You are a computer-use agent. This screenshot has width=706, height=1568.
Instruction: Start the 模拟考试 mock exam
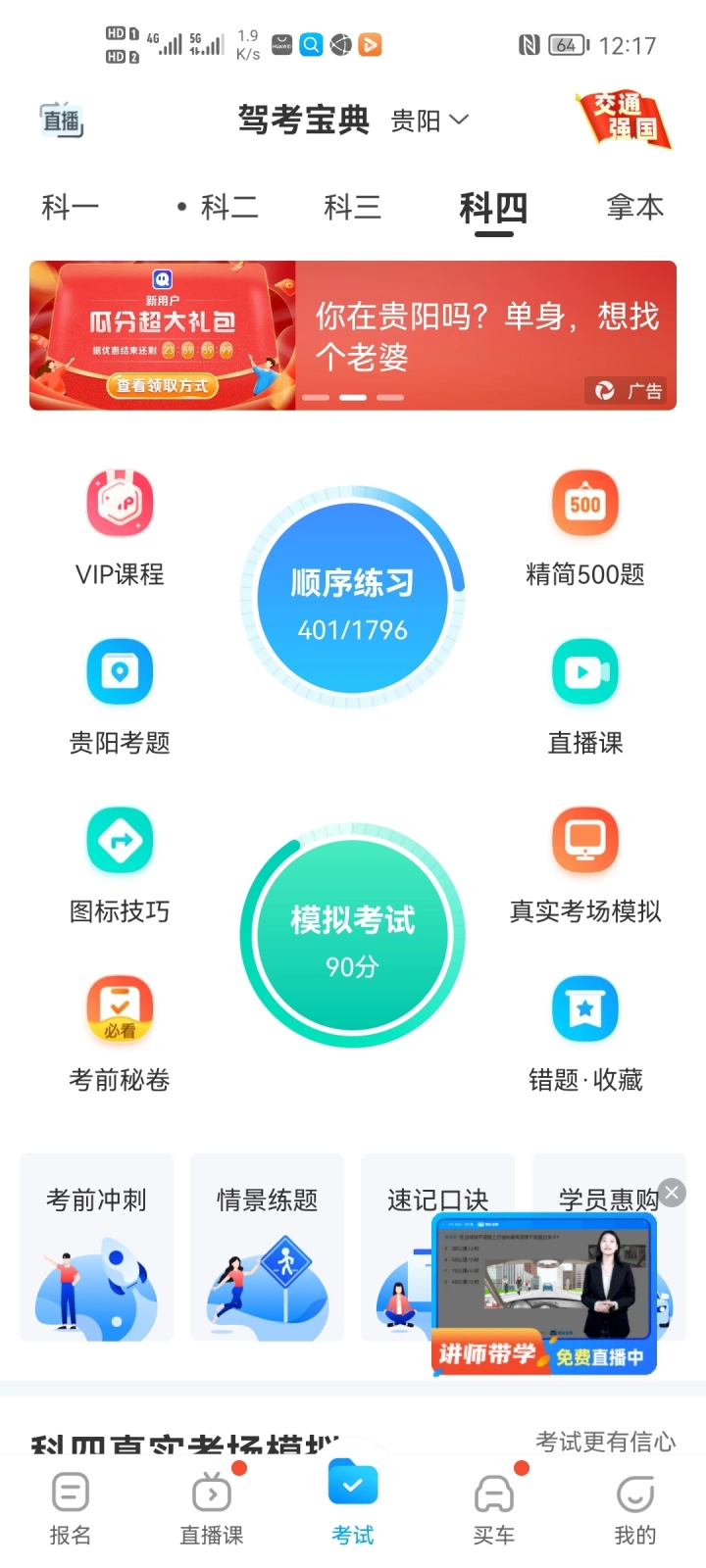(x=353, y=937)
